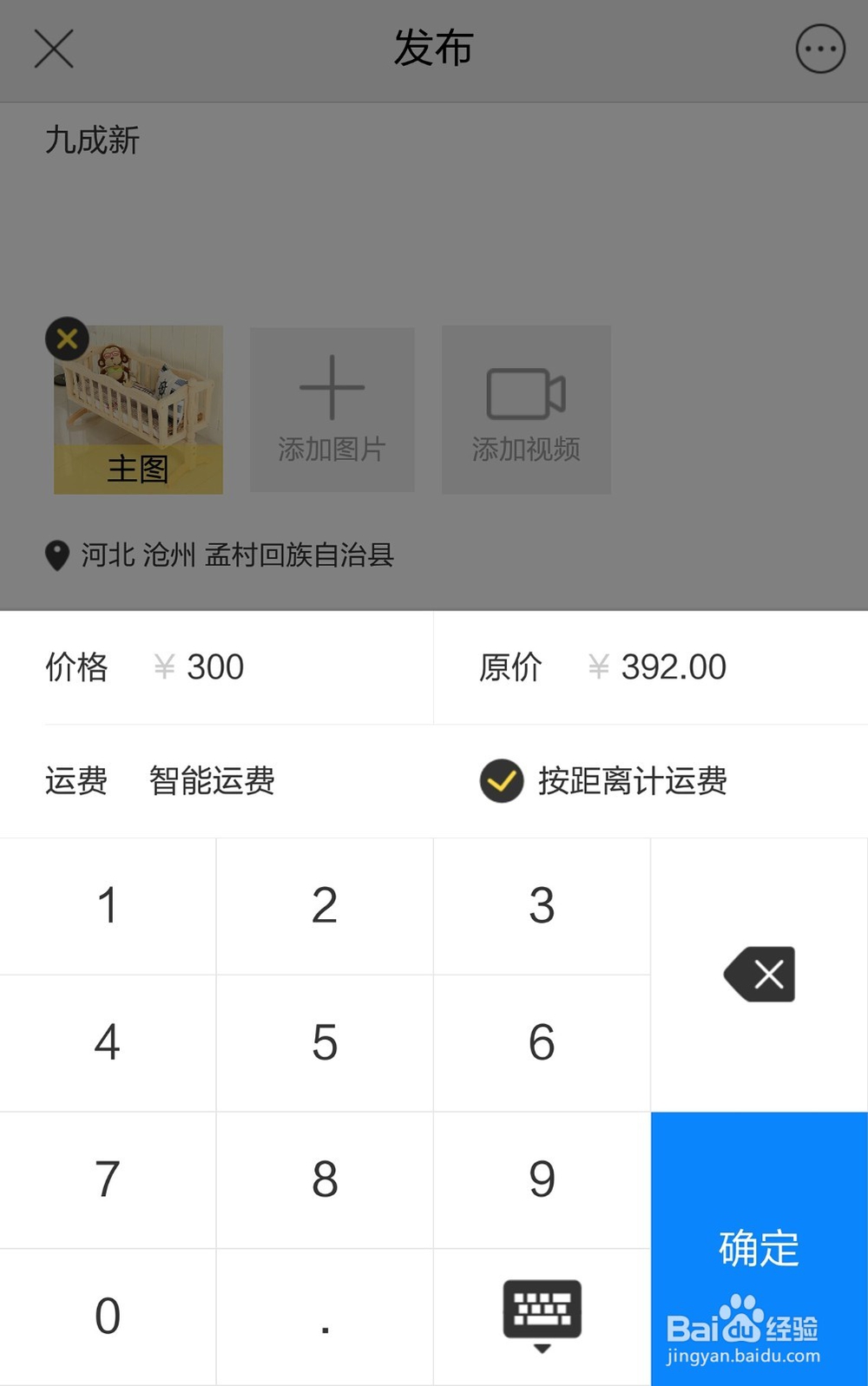Screen dimensions: 868x1386
Task: Remove the main product photo
Action: [66, 338]
